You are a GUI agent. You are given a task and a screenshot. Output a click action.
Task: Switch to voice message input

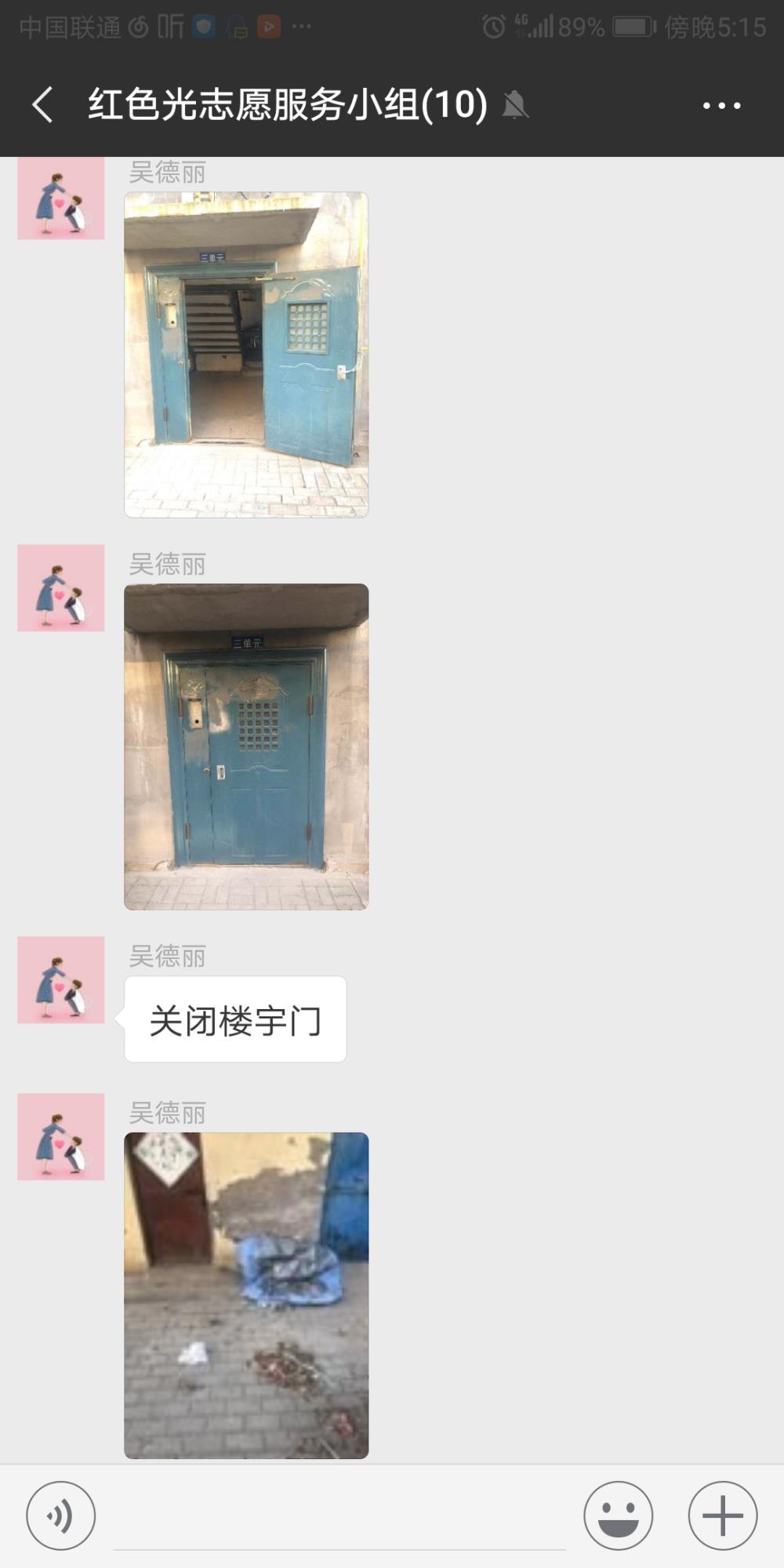[61, 1515]
